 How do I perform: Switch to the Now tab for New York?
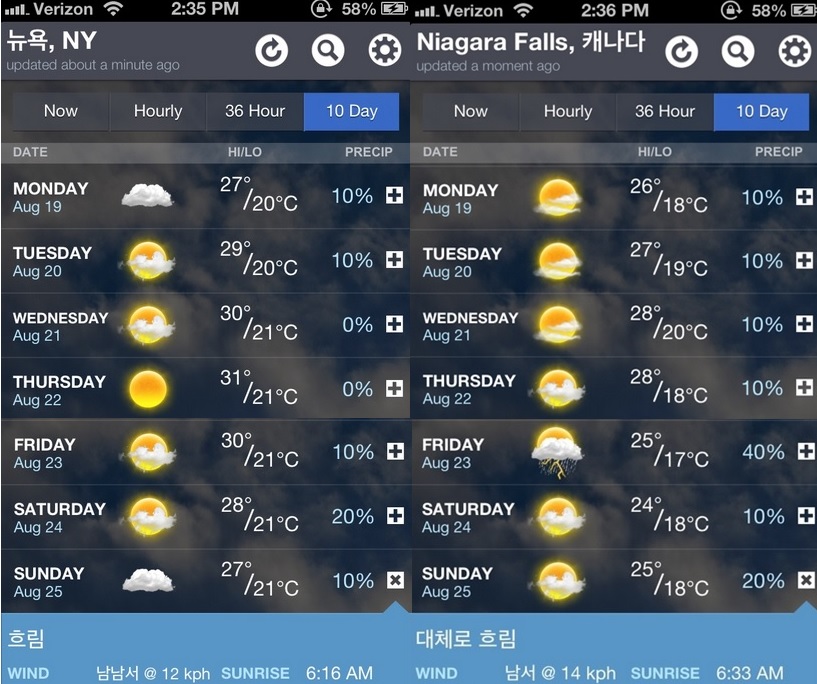pos(60,111)
